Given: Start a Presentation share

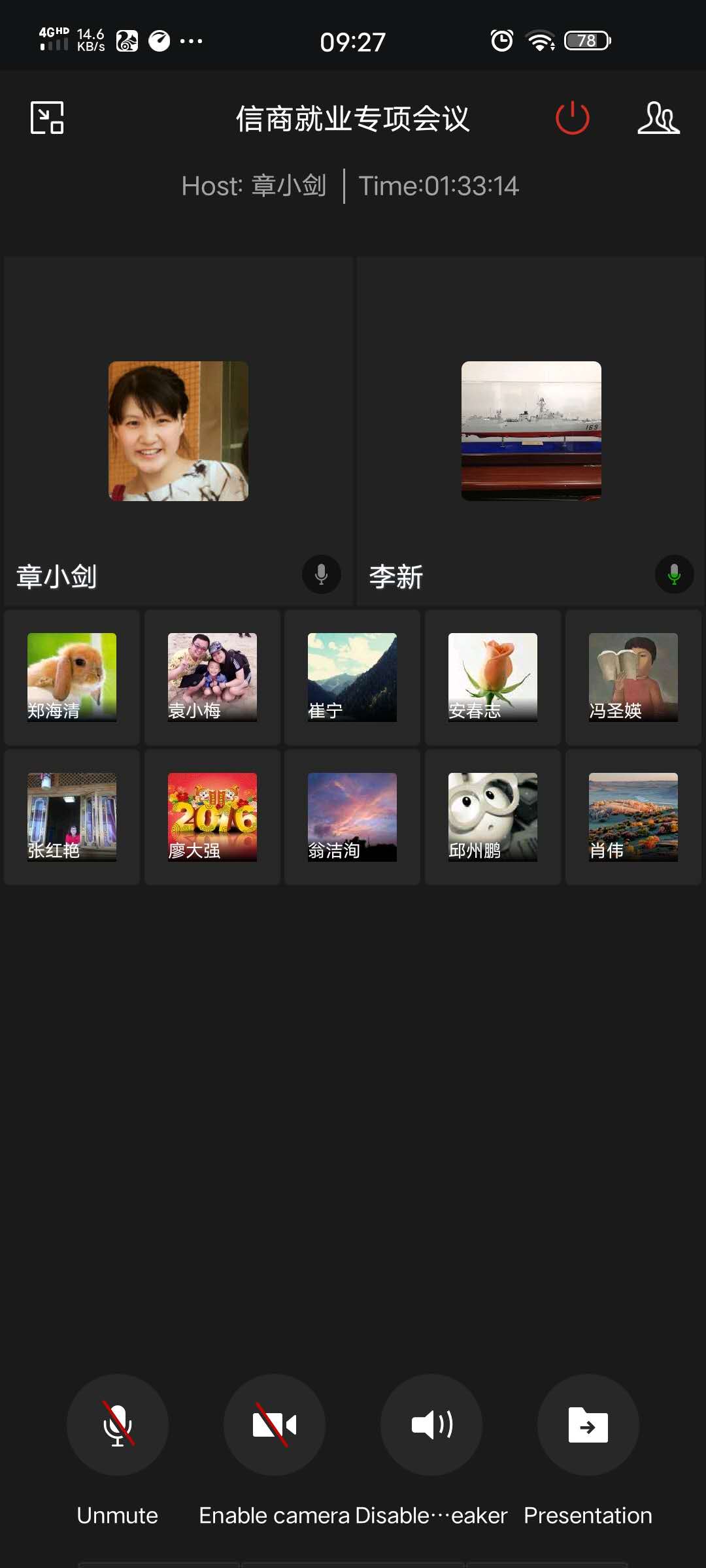Looking at the screenshot, I should pyautogui.click(x=588, y=1424).
